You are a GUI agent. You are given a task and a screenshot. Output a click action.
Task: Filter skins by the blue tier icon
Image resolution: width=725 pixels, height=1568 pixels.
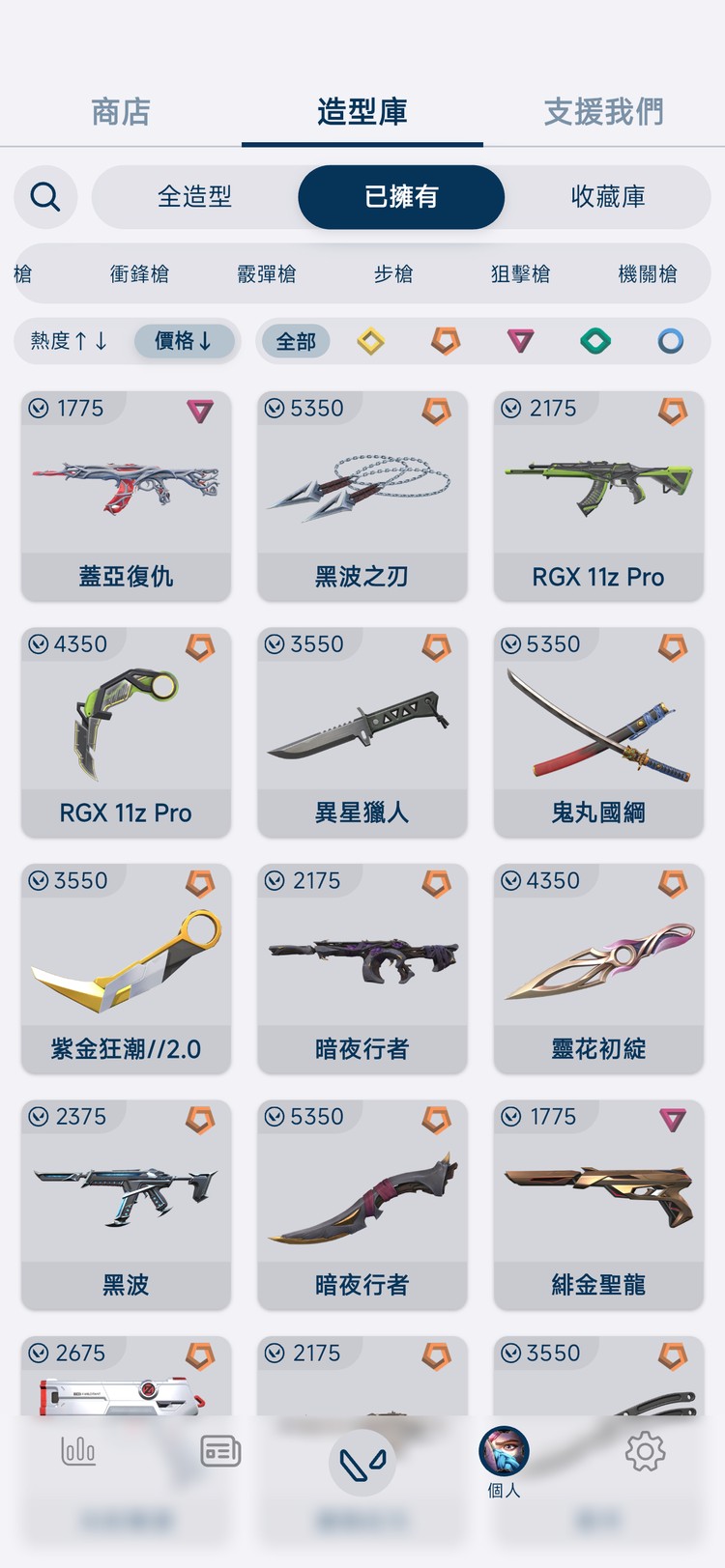click(x=671, y=341)
